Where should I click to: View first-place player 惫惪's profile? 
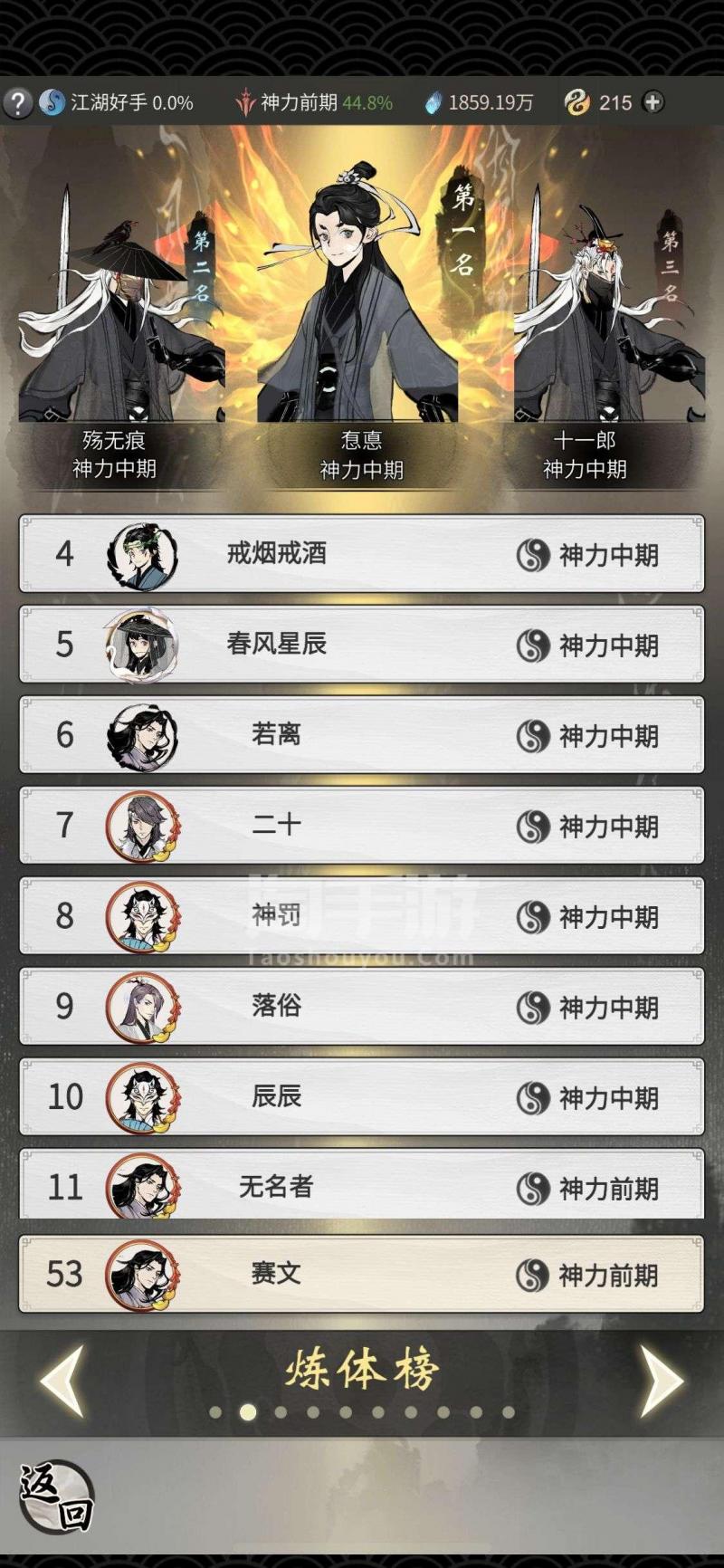pyautogui.click(x=360, y=299)
